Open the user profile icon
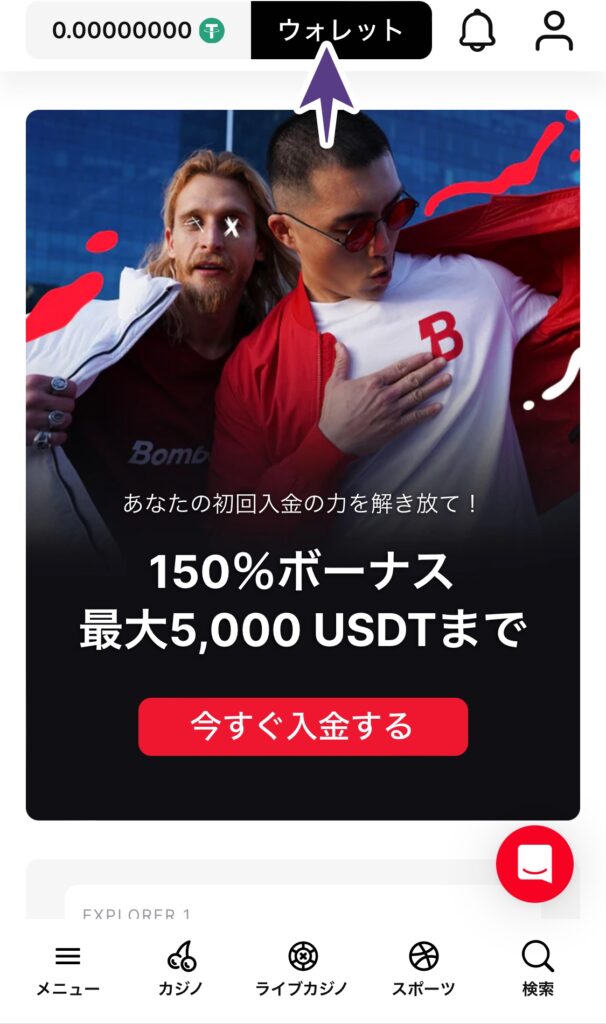Screen dimensions: 606x1024 tap(553, 31)
